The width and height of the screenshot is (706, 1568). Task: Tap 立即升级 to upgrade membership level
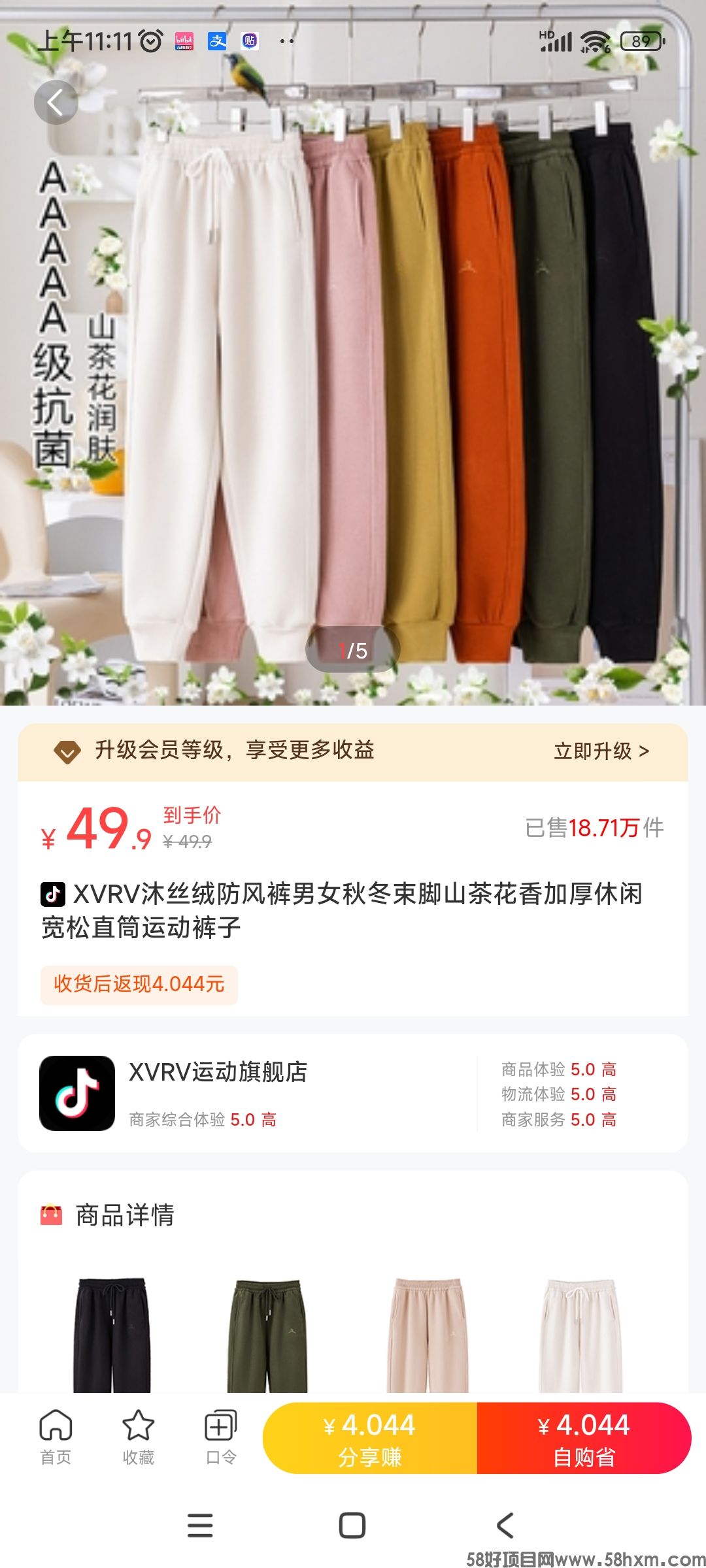click(x=601, y=751)
